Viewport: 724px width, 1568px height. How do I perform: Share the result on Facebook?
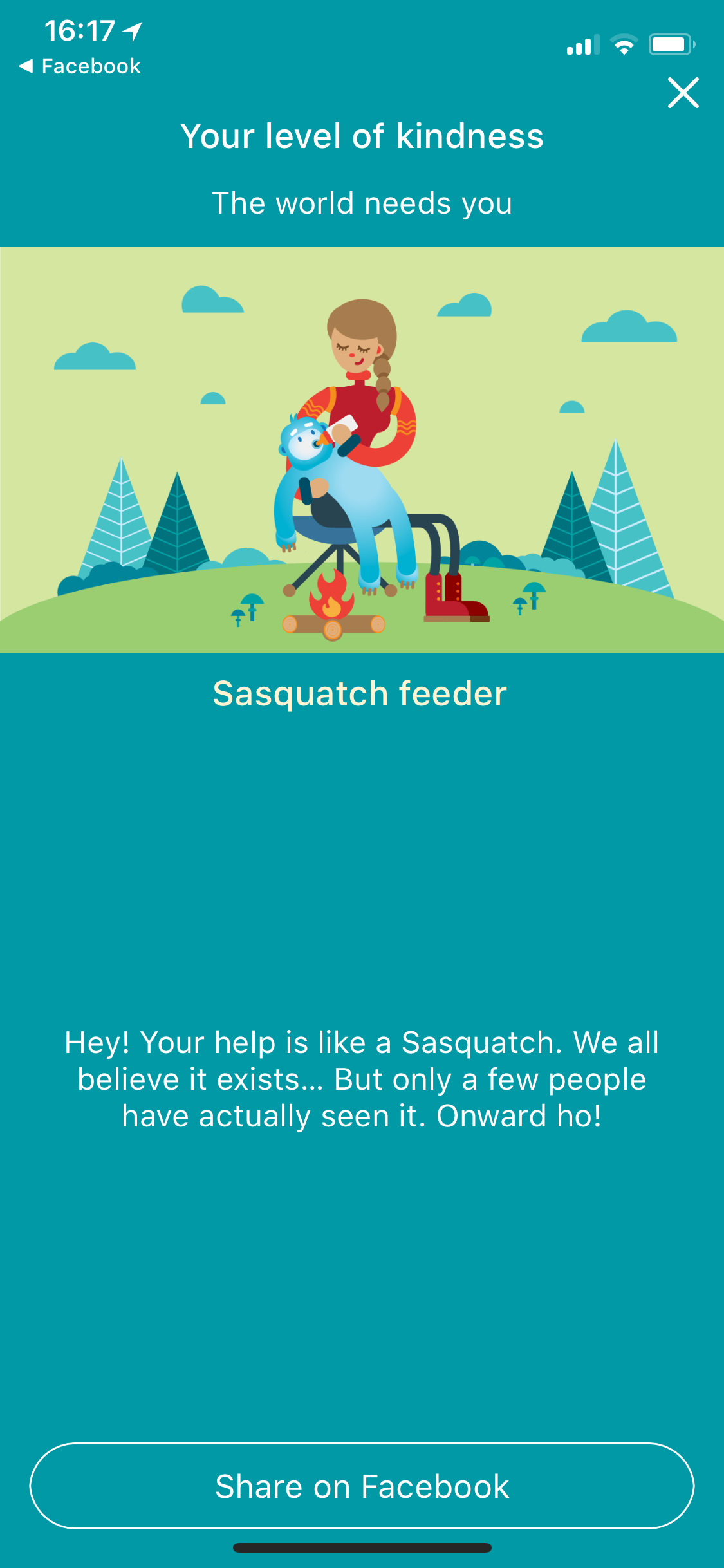click(362, 1486)
